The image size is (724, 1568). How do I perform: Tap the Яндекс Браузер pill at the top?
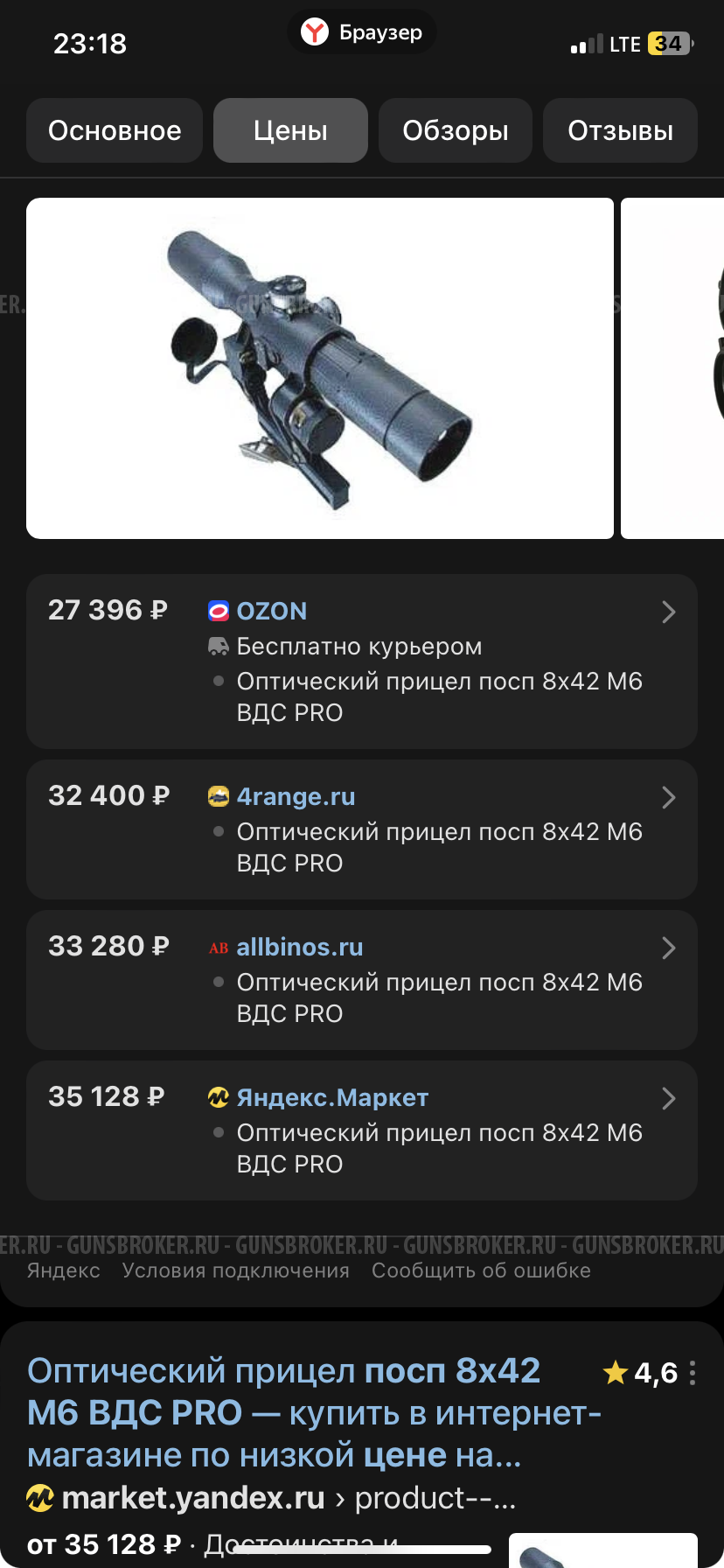(361, 32)
